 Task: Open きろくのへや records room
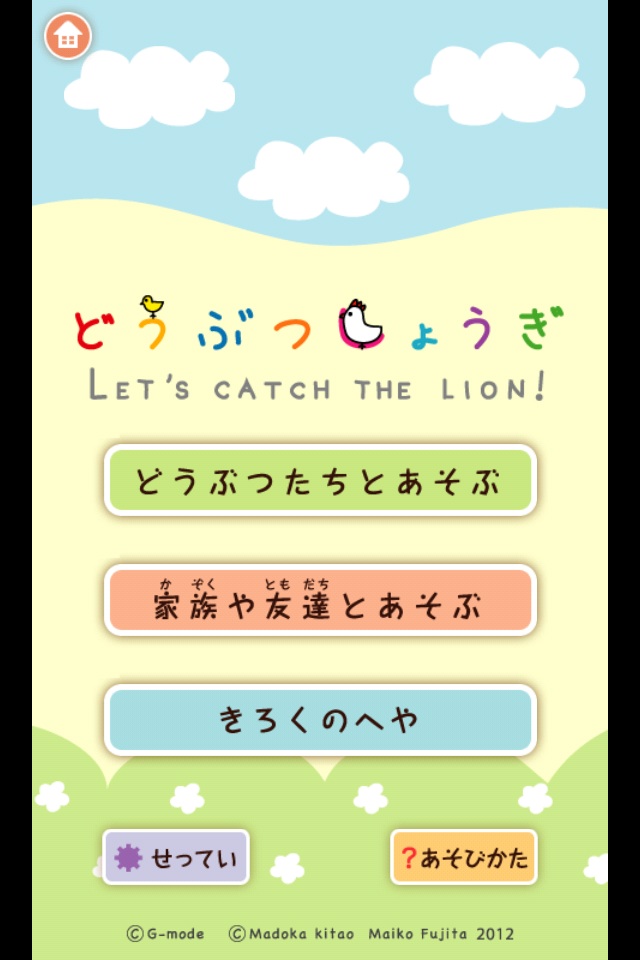click(320, 720)
